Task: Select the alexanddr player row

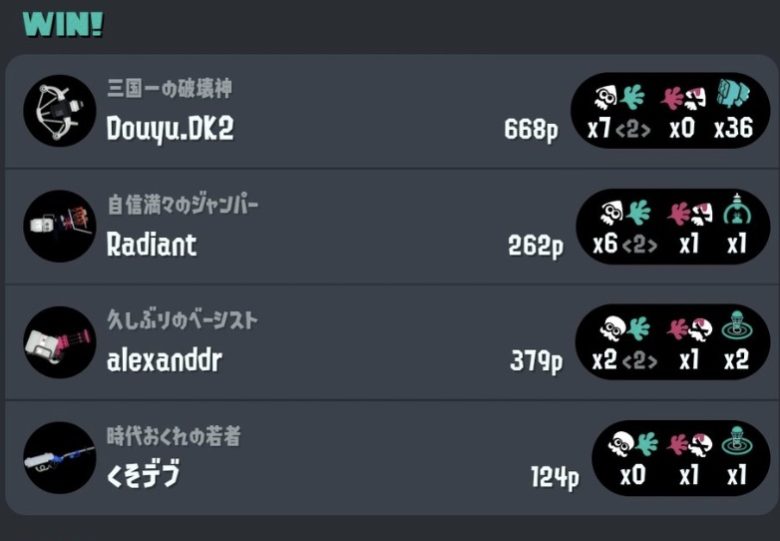Action: tap(390, 343)
